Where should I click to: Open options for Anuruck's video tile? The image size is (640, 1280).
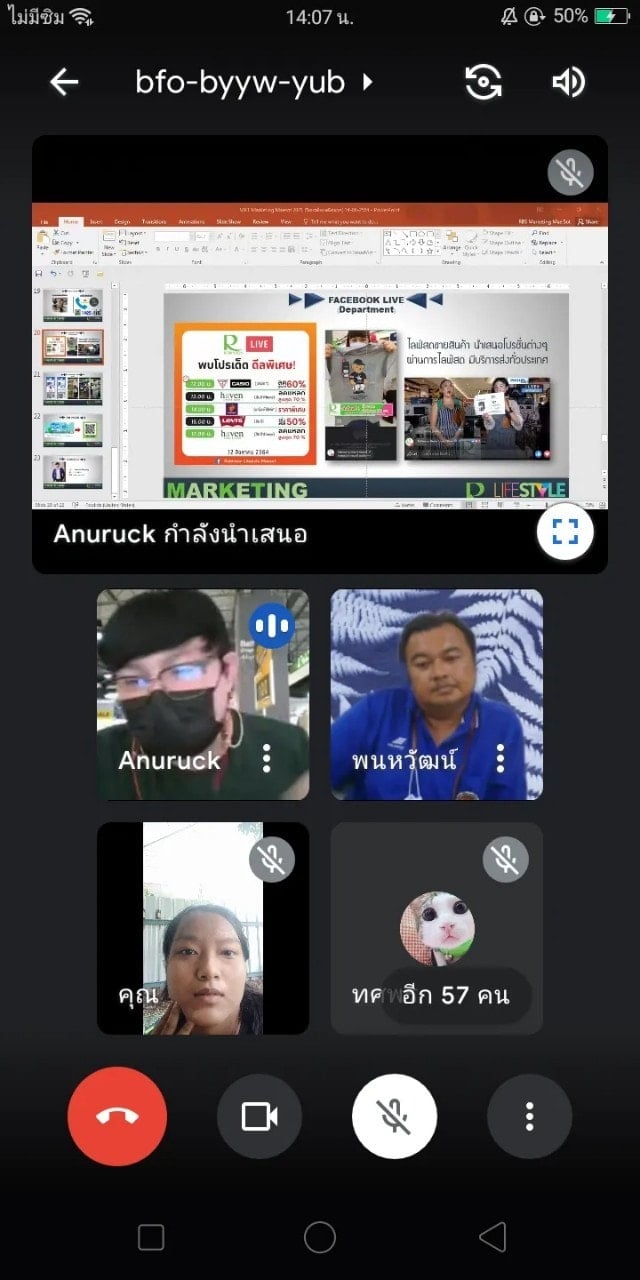(266, 759)
